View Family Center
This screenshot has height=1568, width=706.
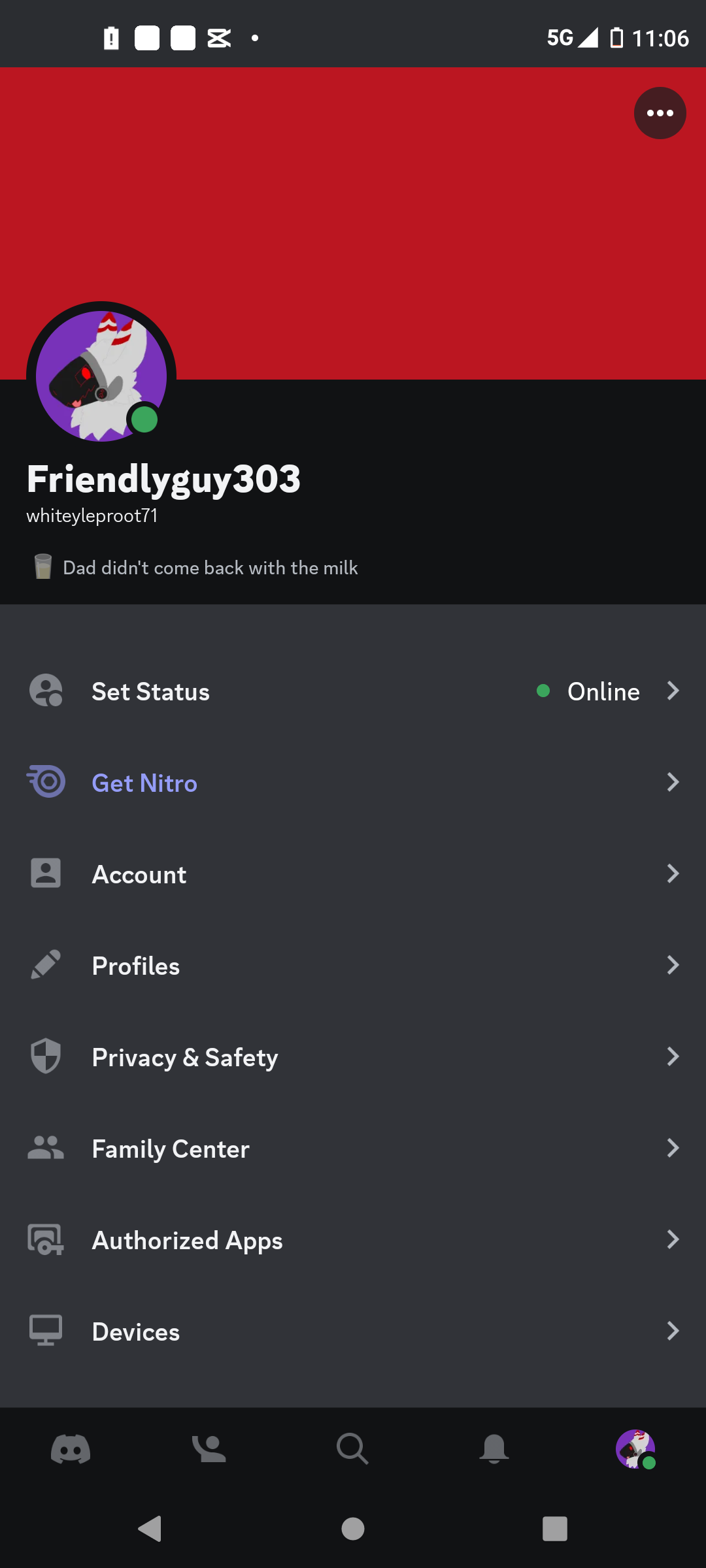tap(353, 1149)
